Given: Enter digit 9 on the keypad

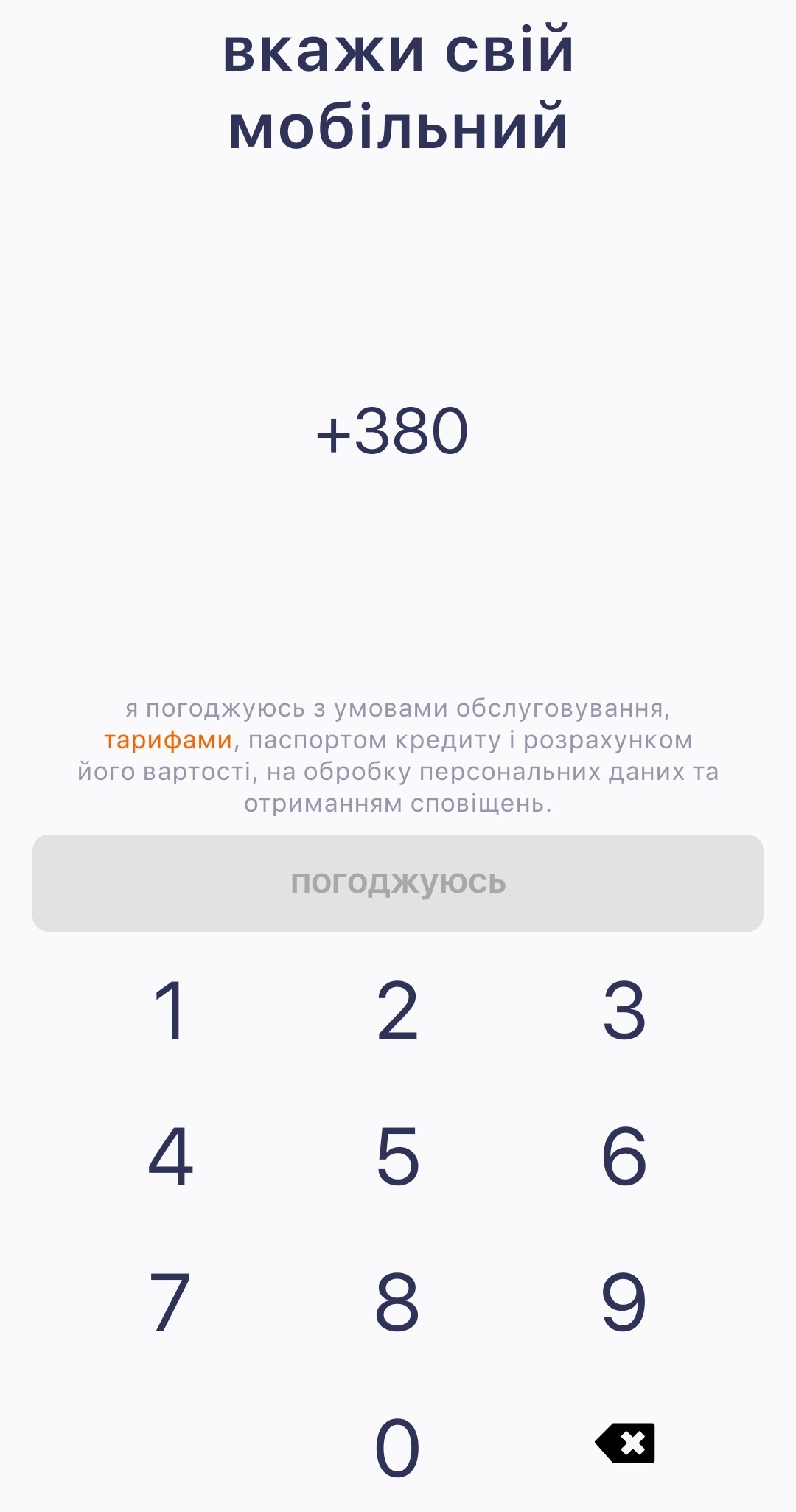Looking at the screenshot, I should [624, 1302].
